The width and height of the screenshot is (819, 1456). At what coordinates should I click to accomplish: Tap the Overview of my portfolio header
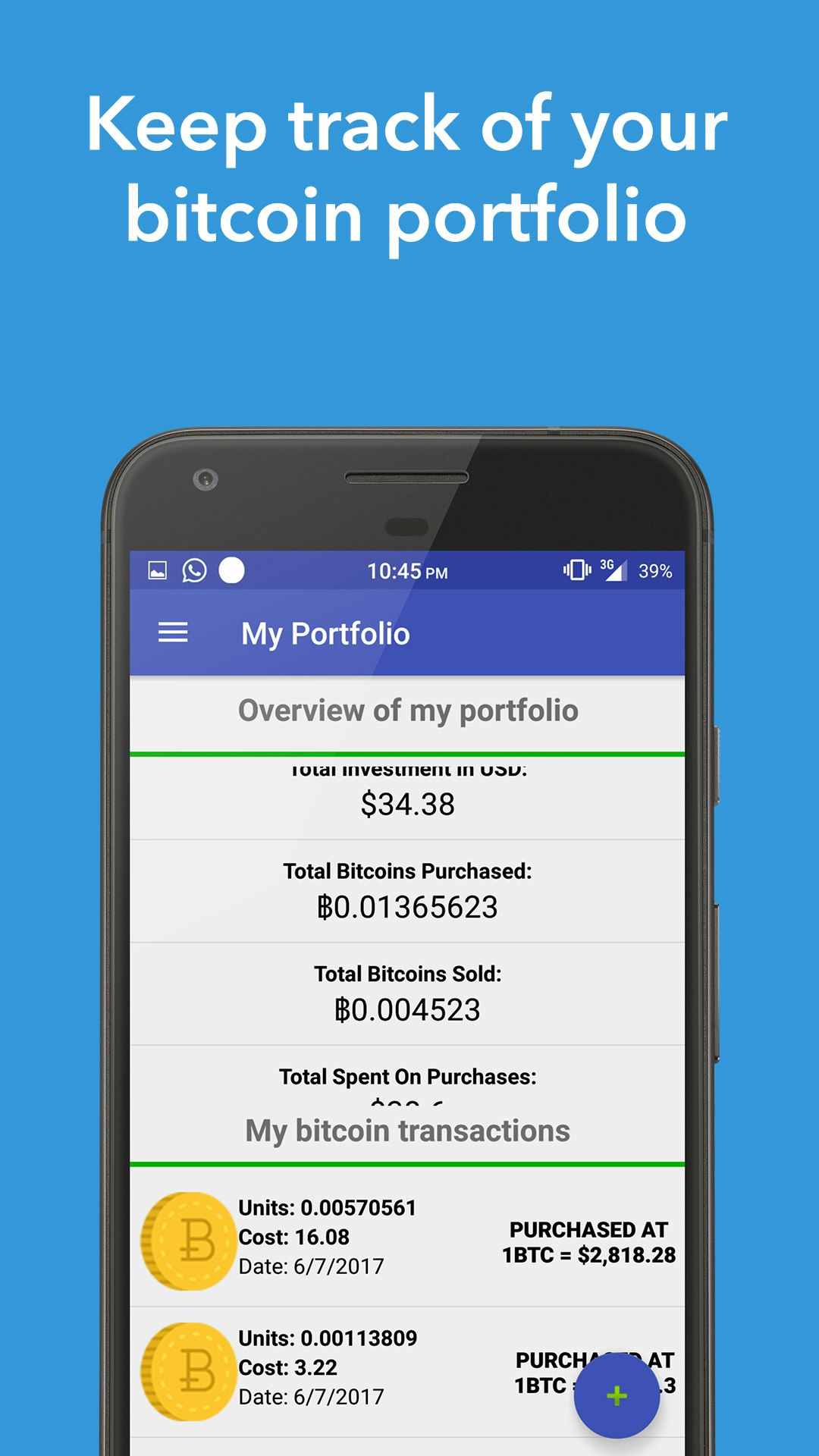[x=408, y=711]
